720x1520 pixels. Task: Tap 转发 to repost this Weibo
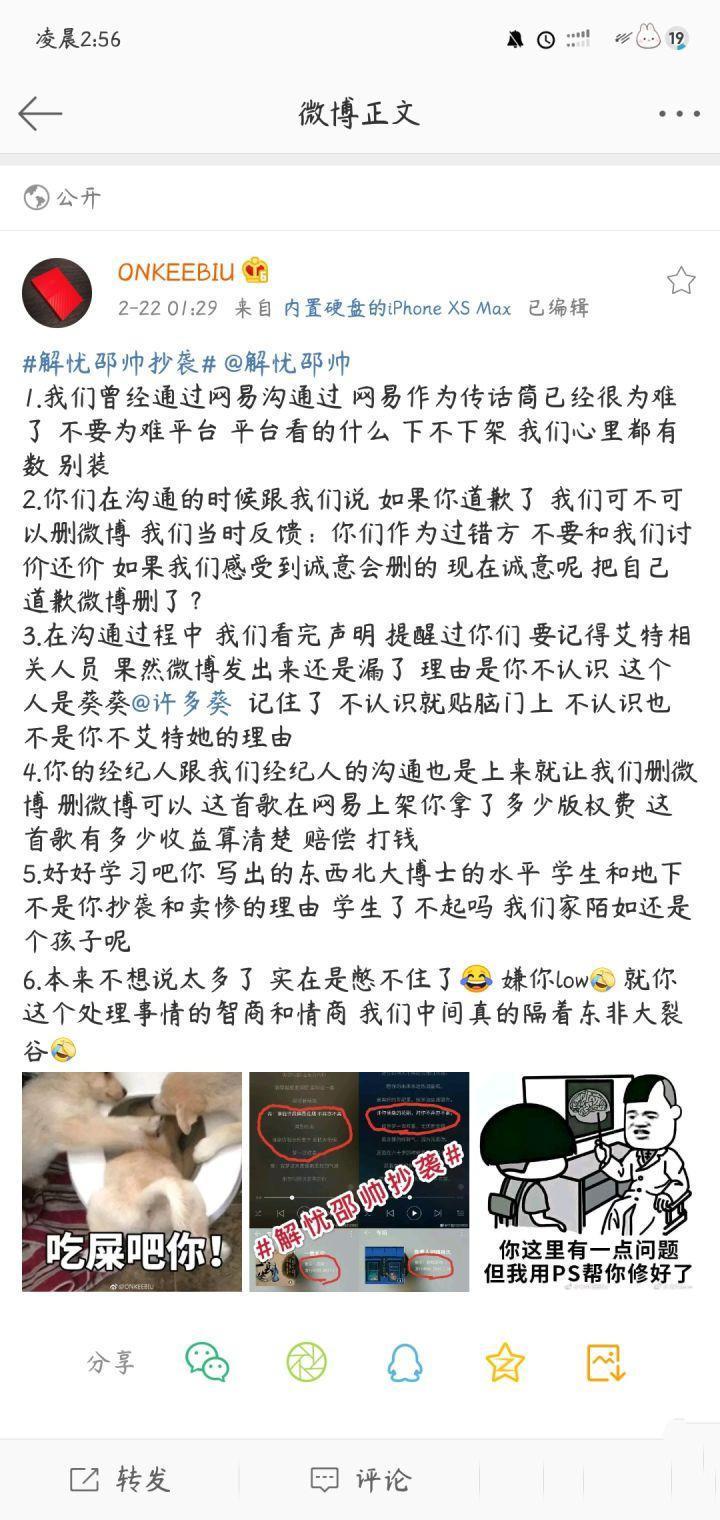click(120, 1479)
